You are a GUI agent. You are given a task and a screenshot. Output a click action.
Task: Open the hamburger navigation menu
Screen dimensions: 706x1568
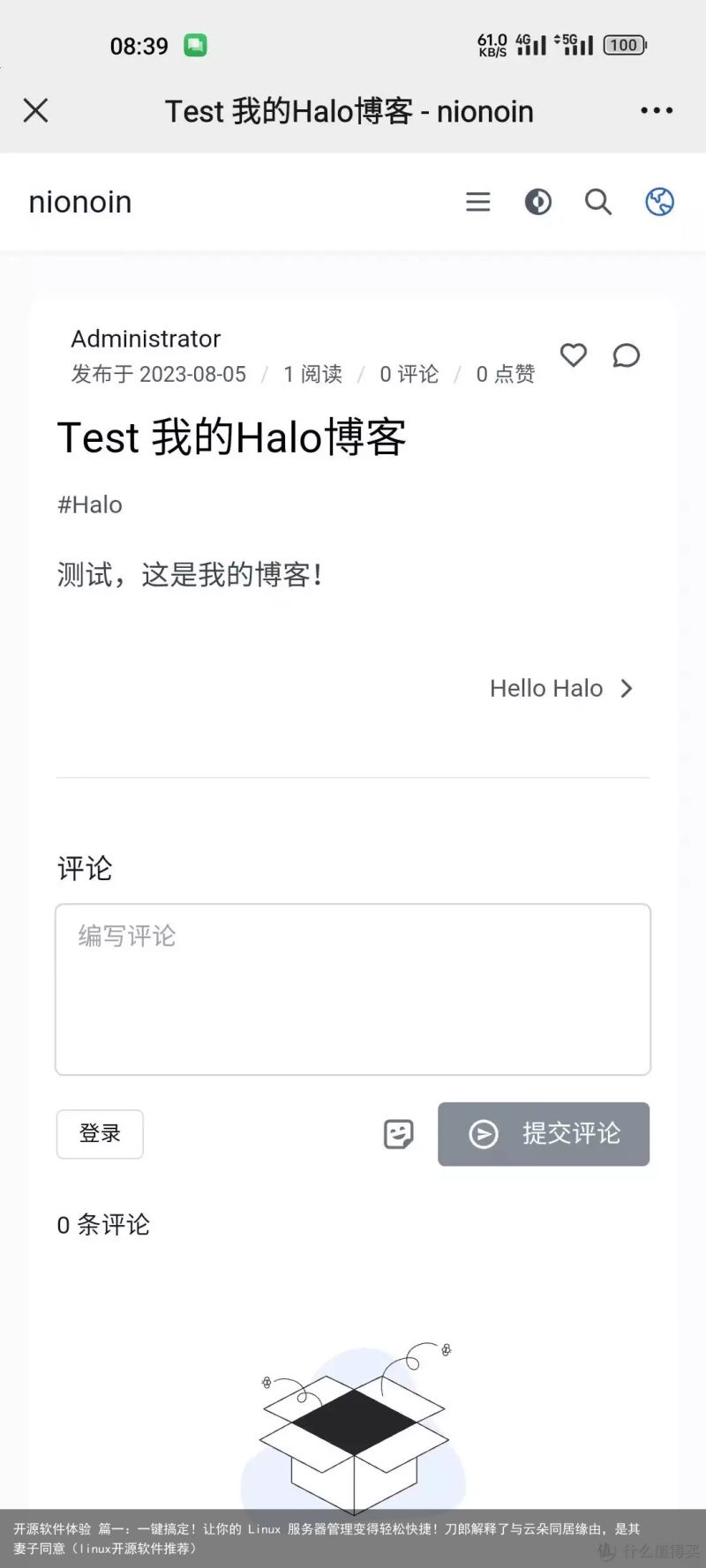(477, 202)
